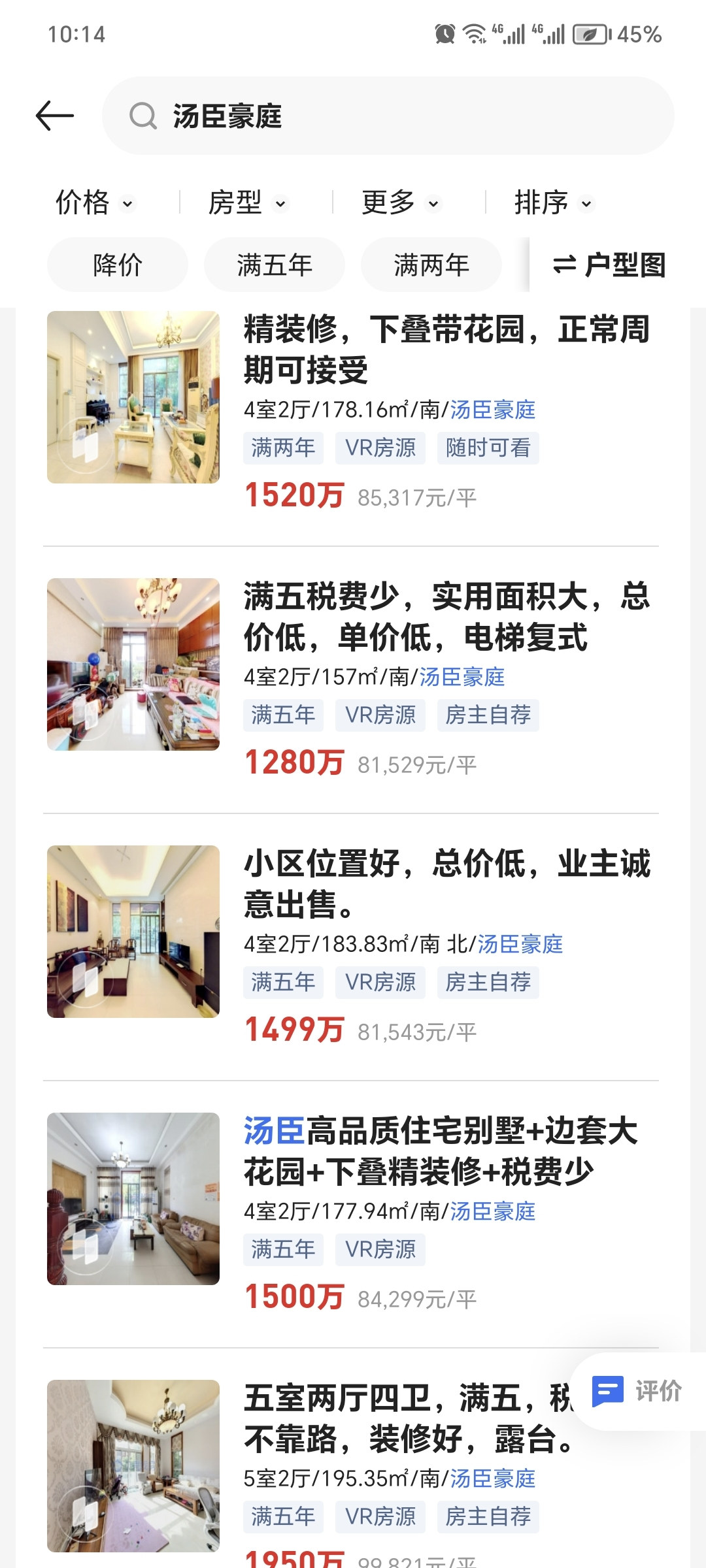Tap the 随时可看 tag on the first listing
Screen dimensions: 706x1568
(488, 448)
